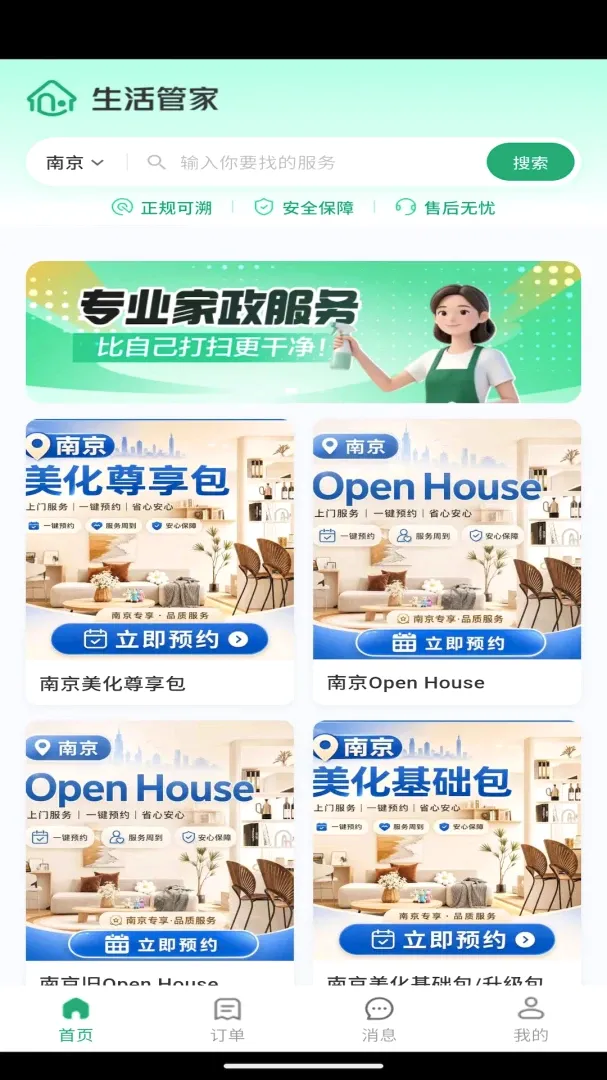This screenshot has width=607, height=1080.
Task: Open the 专业家政服务 banner
Action: 303,331
